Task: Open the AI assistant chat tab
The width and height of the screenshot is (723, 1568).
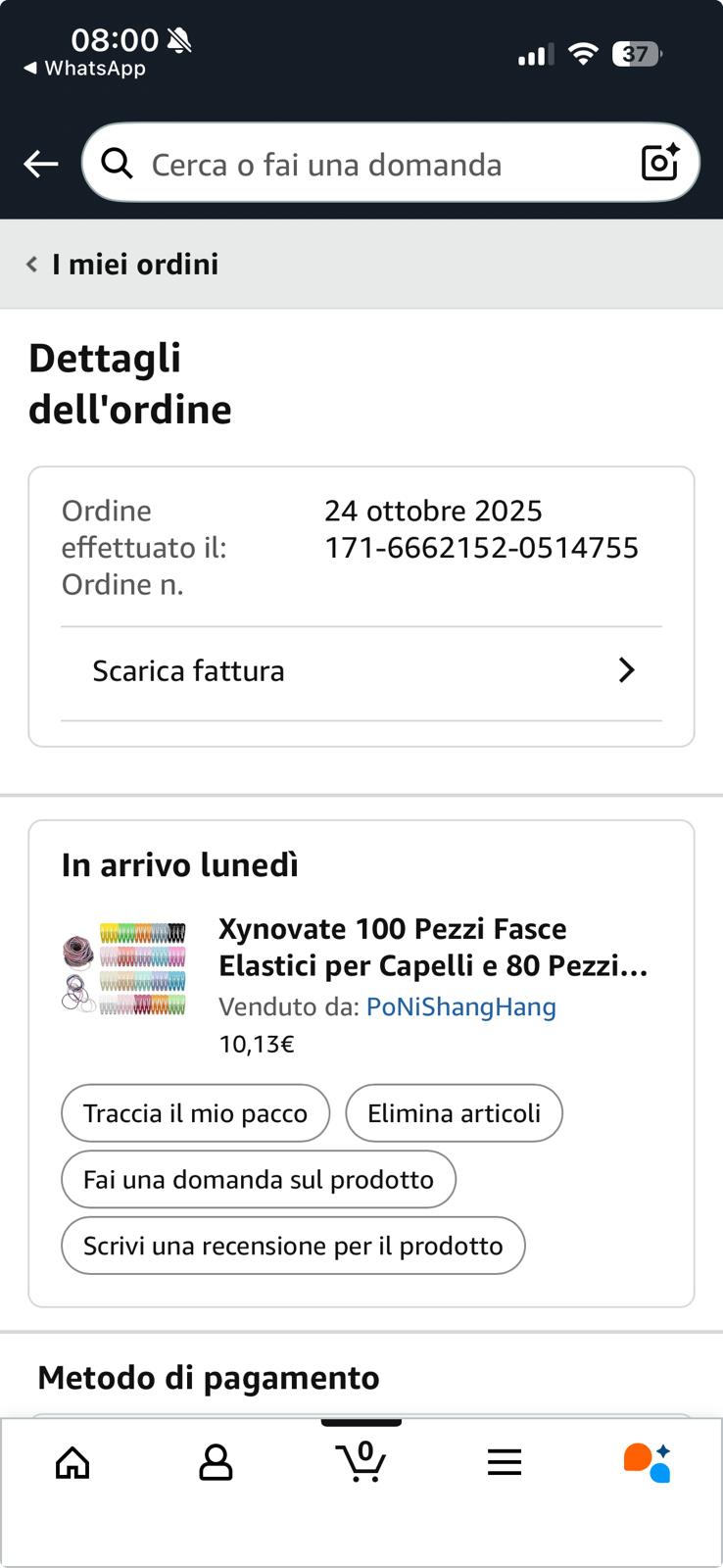Action: (x=648, y=1463)
